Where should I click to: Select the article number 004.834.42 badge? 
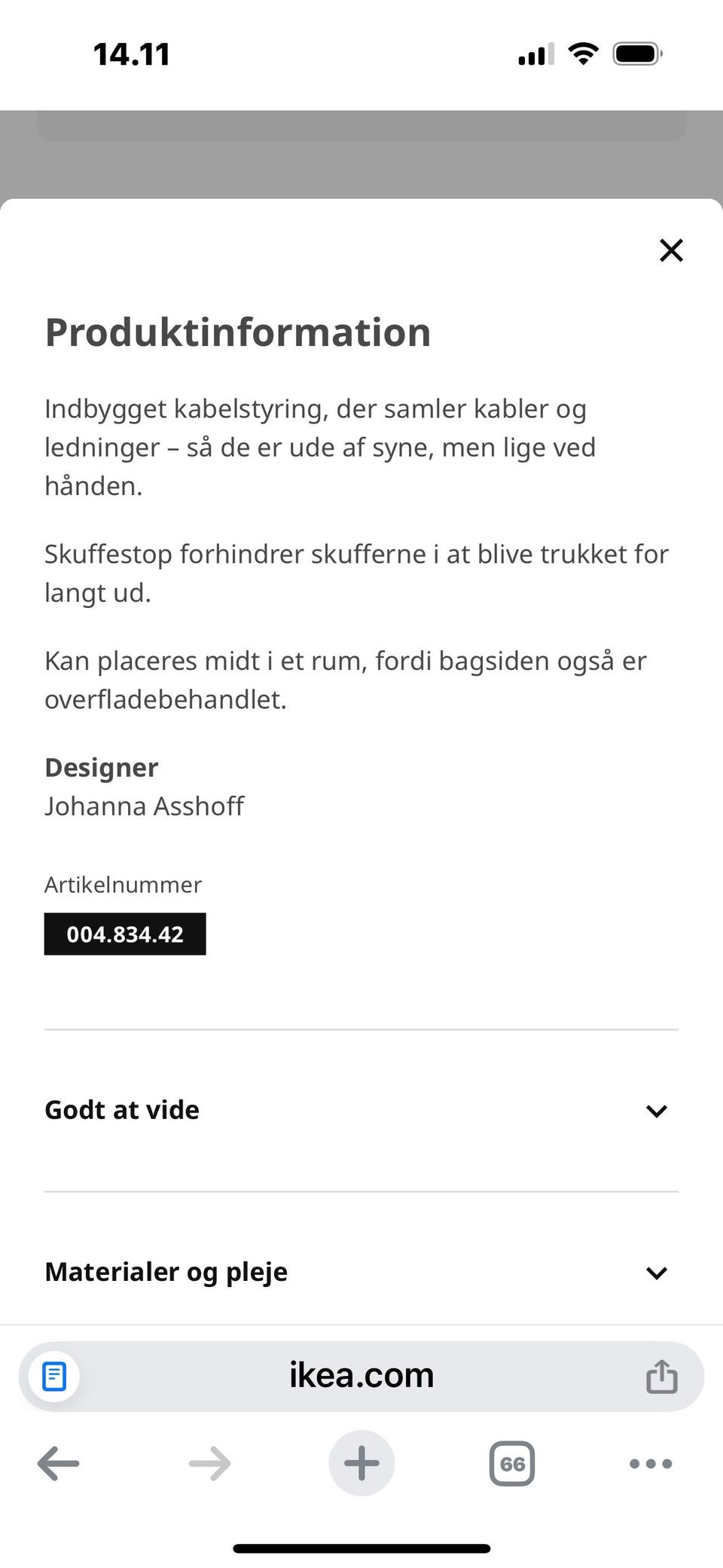coord(124,934)
